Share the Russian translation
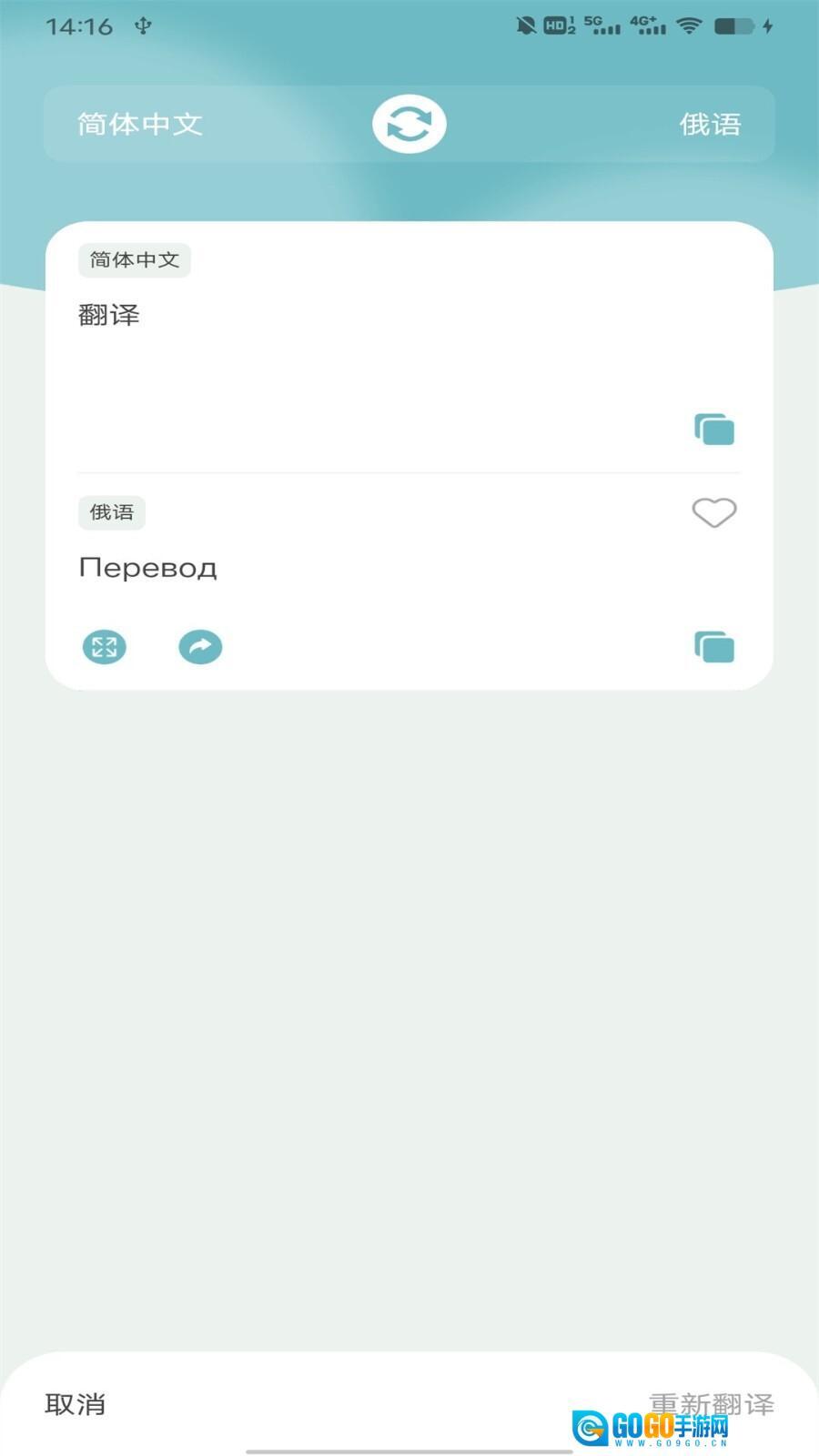The image size is (819, 1456). coord(200,647)
